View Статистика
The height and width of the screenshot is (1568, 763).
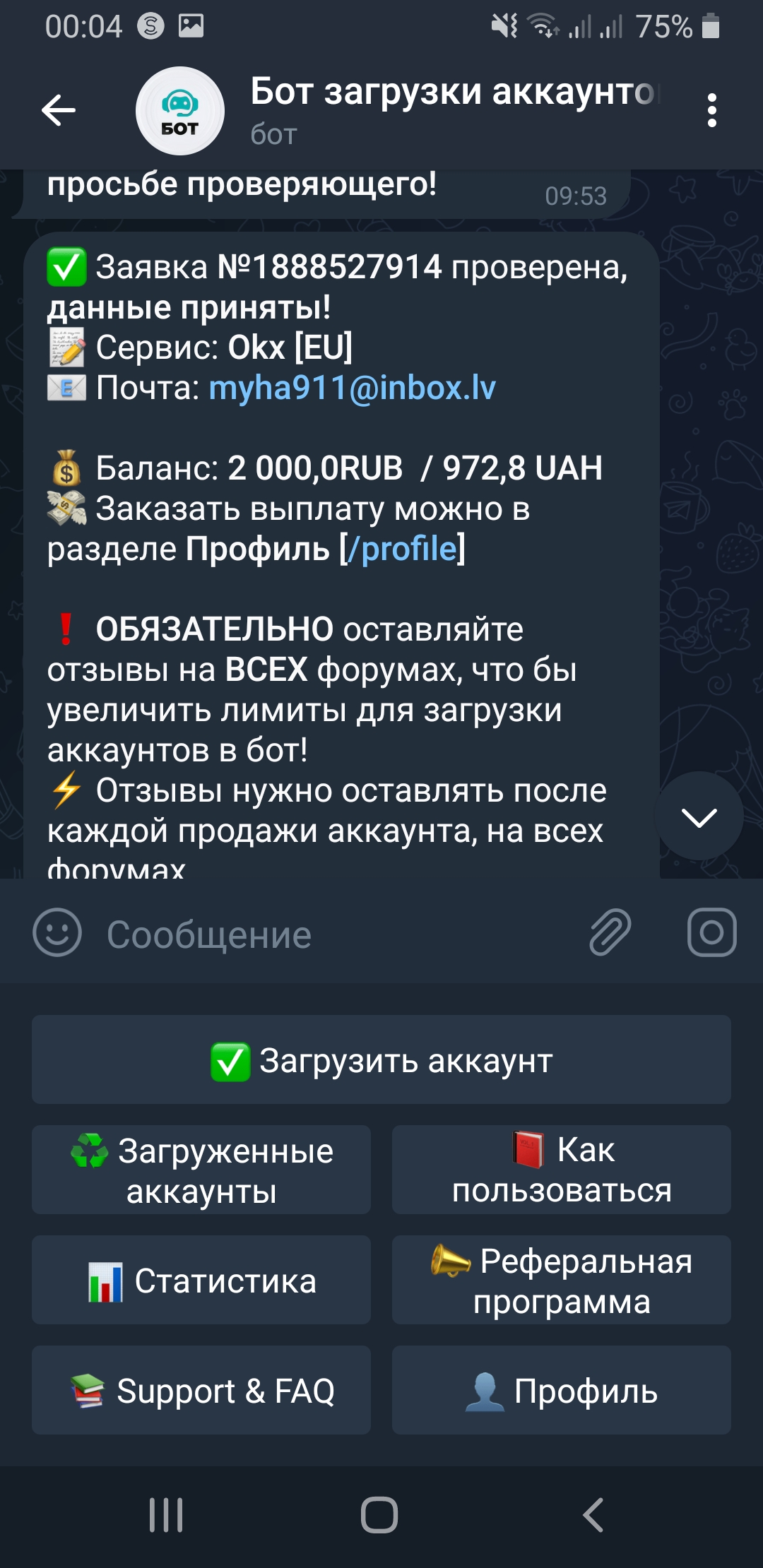tap(201, 1280)
